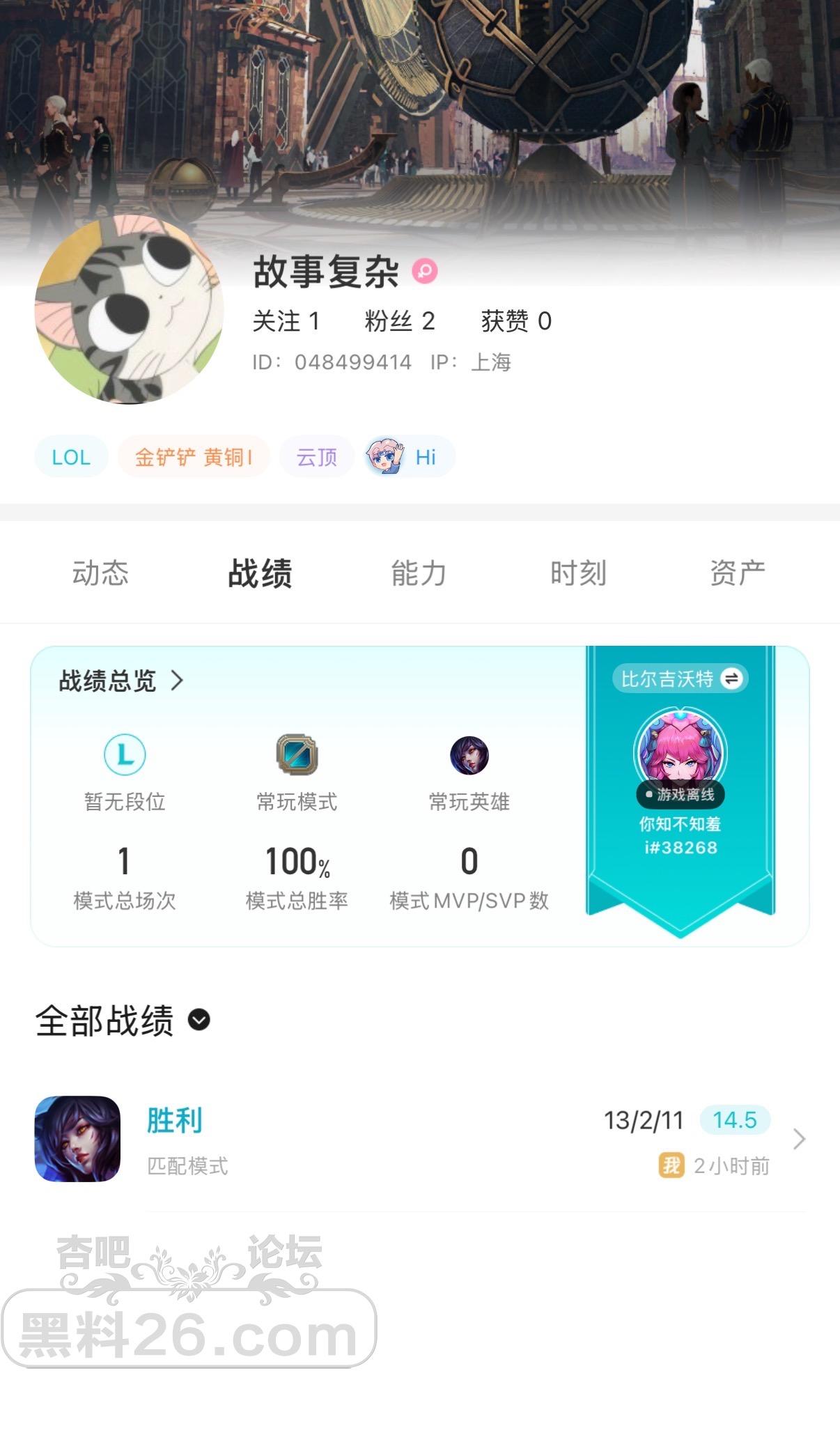The image size is (840, 1435).
Task: View 关注 following list
Action: tap(286, 321)
